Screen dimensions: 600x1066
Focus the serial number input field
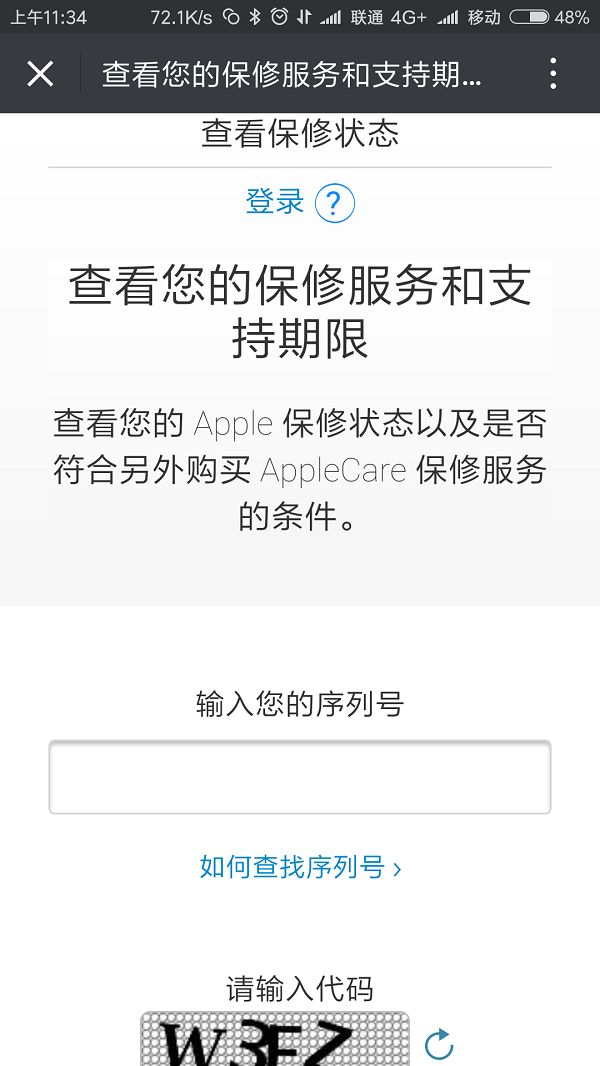tap(300, 777)
